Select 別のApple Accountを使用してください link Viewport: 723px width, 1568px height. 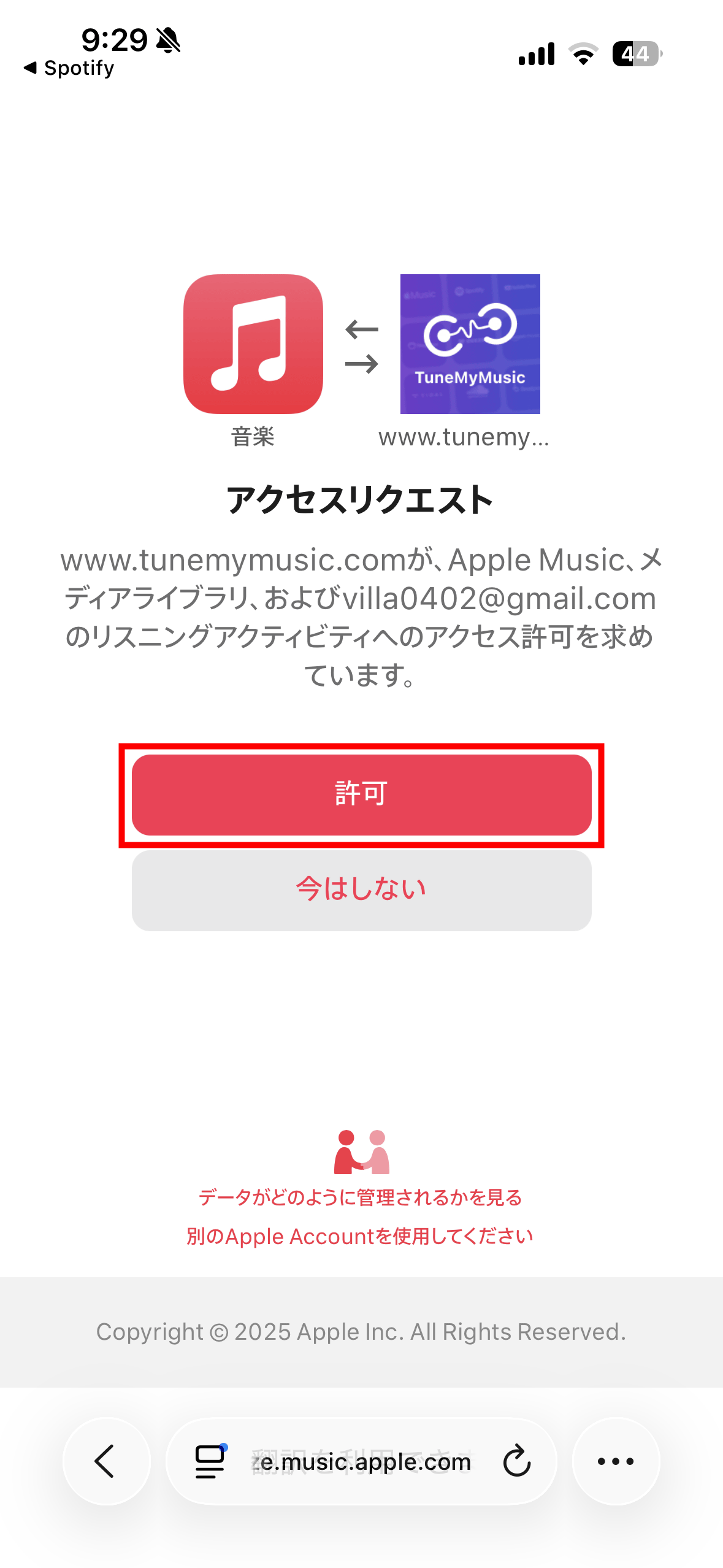tap(361, 1236)
